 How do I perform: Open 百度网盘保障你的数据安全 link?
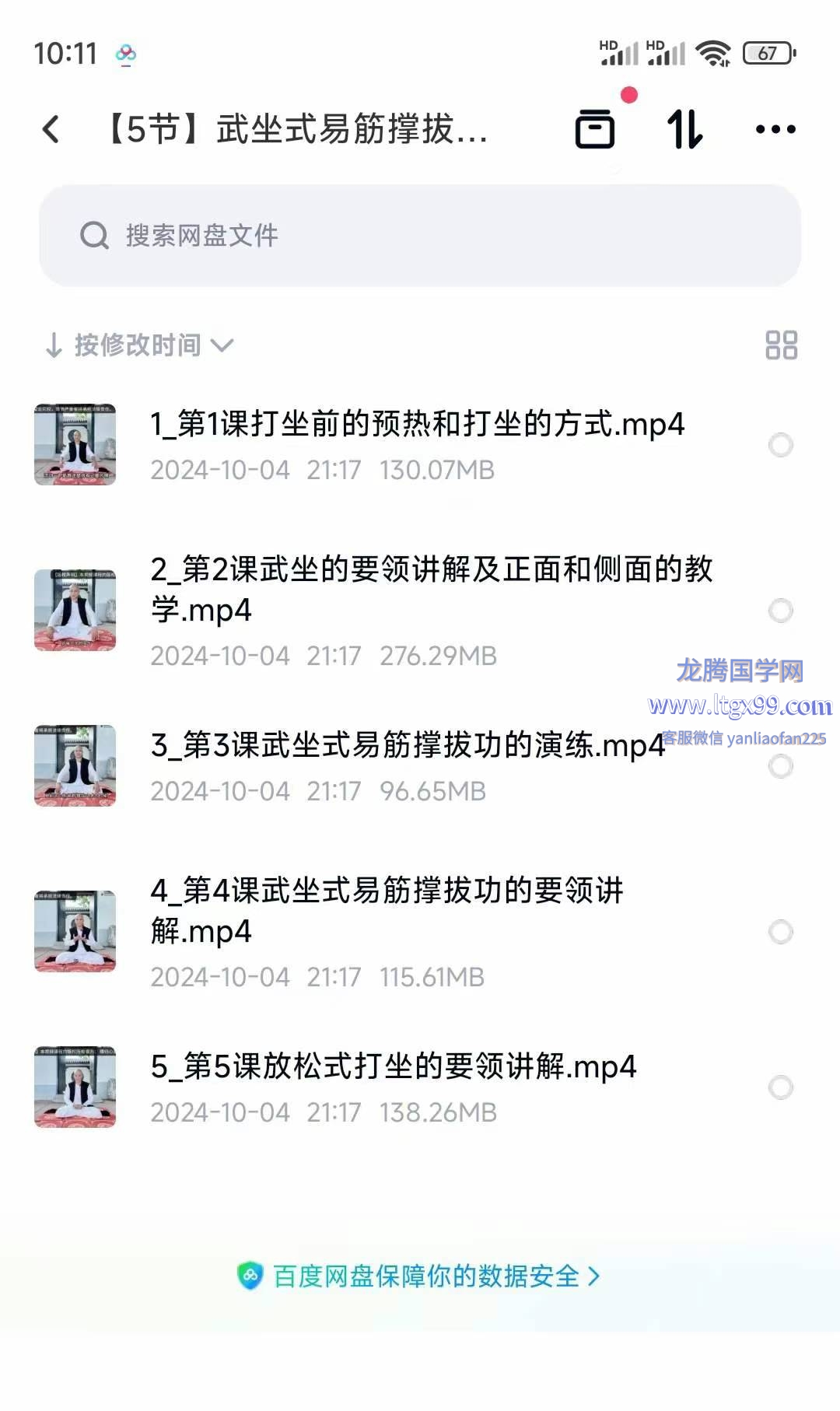point(420,1276)
